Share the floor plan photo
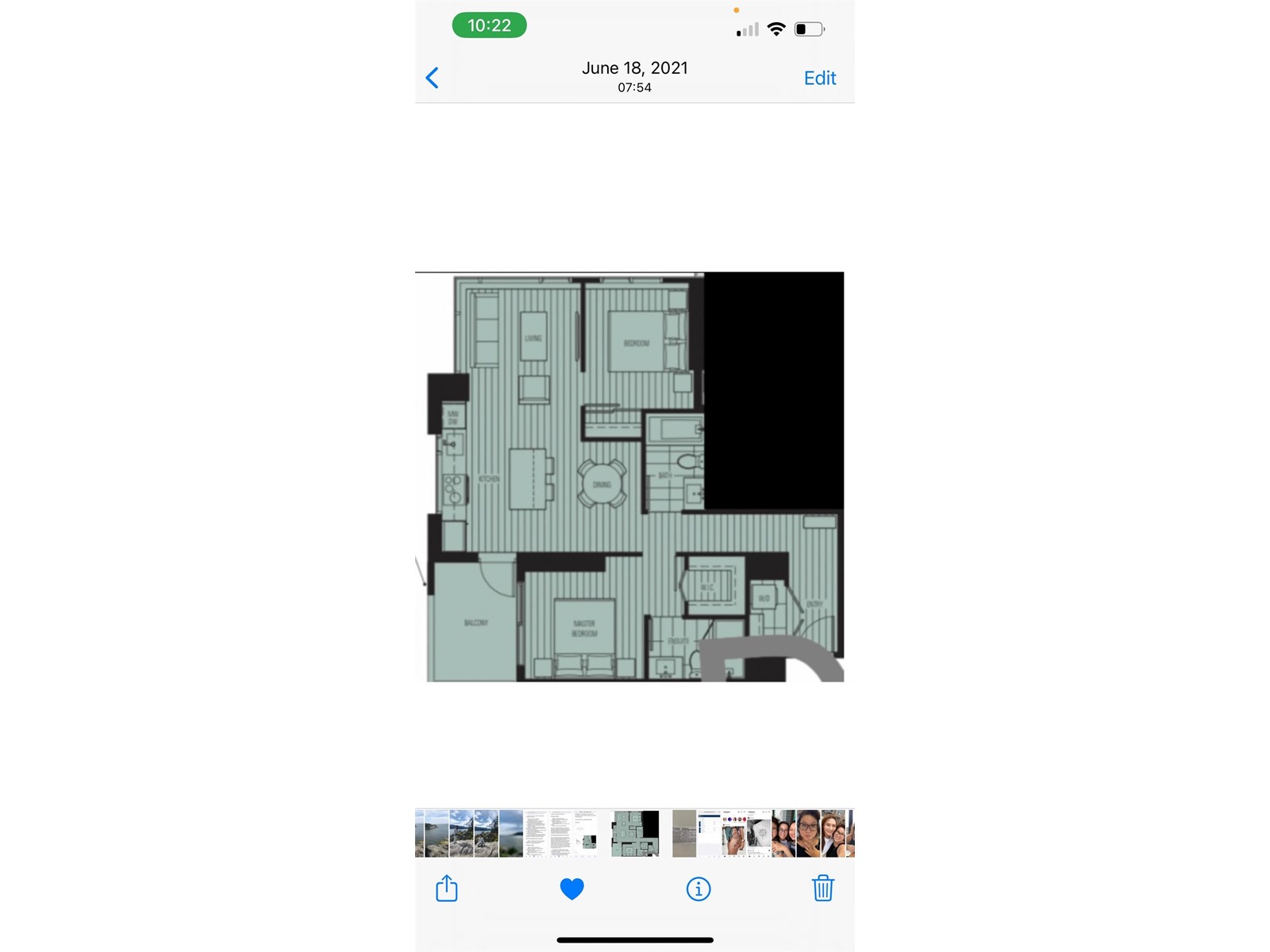The image size is (1270, 952). (x=447, y=889)
